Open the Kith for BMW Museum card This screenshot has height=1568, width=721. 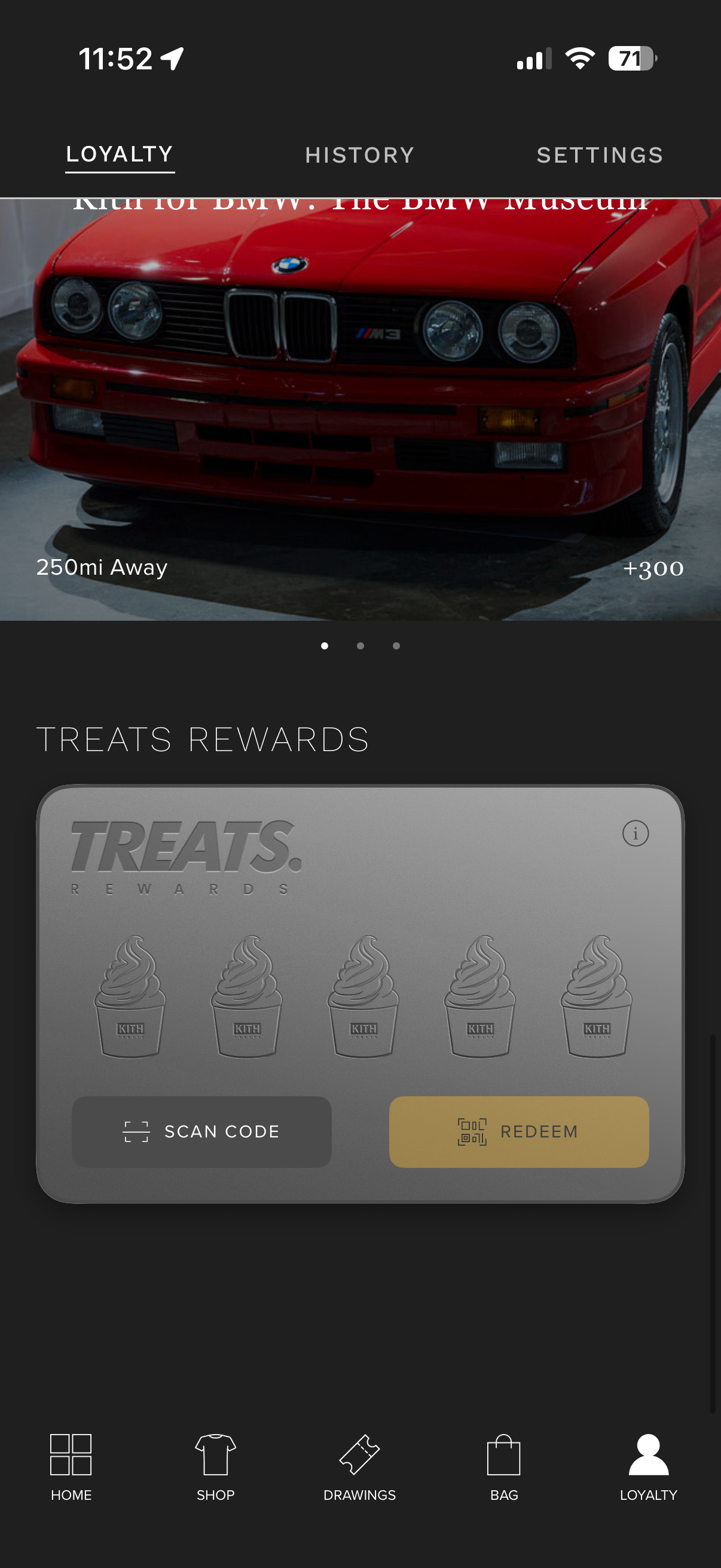click(x=360, y=408)
